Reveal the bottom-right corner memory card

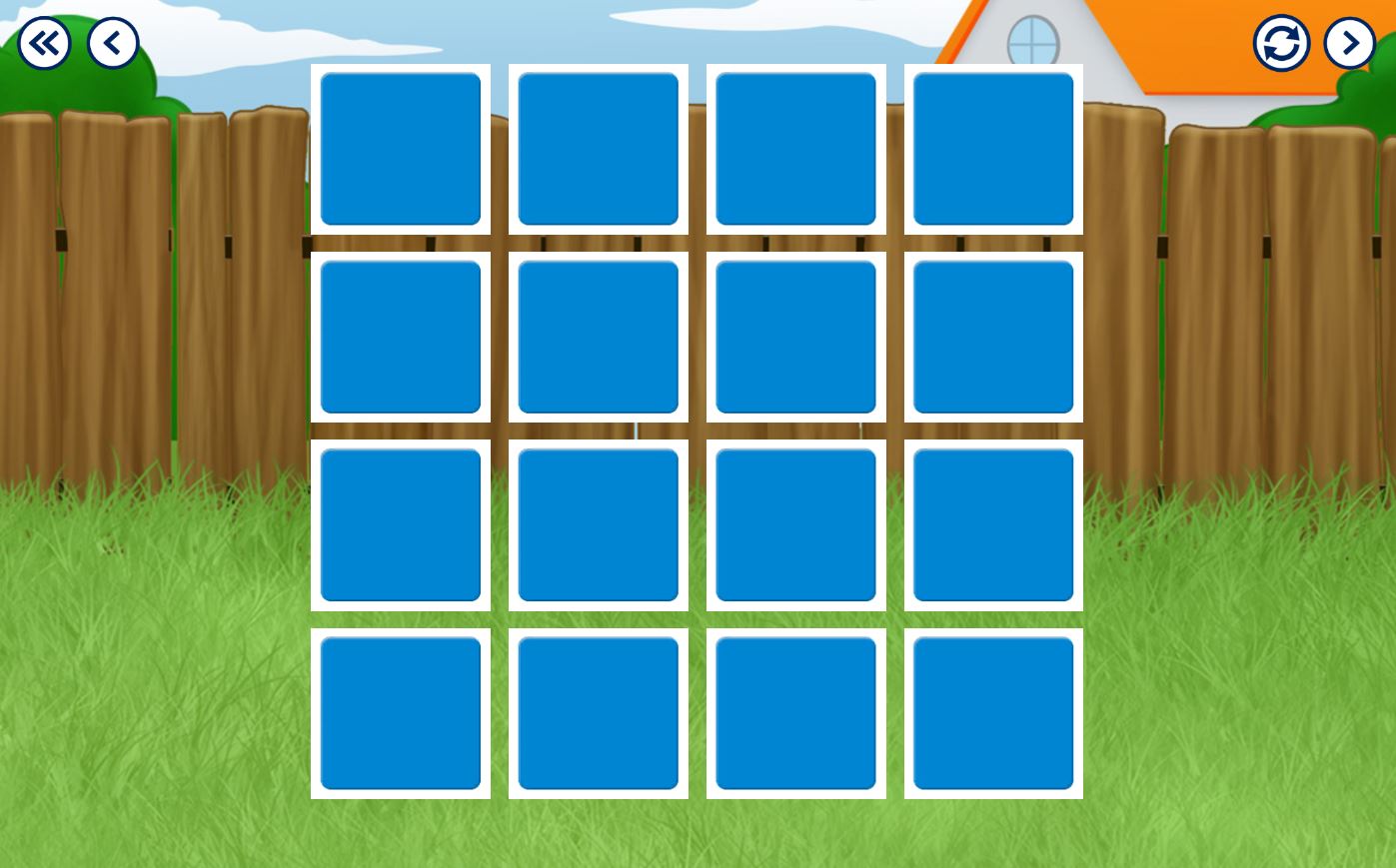point(993,713)
